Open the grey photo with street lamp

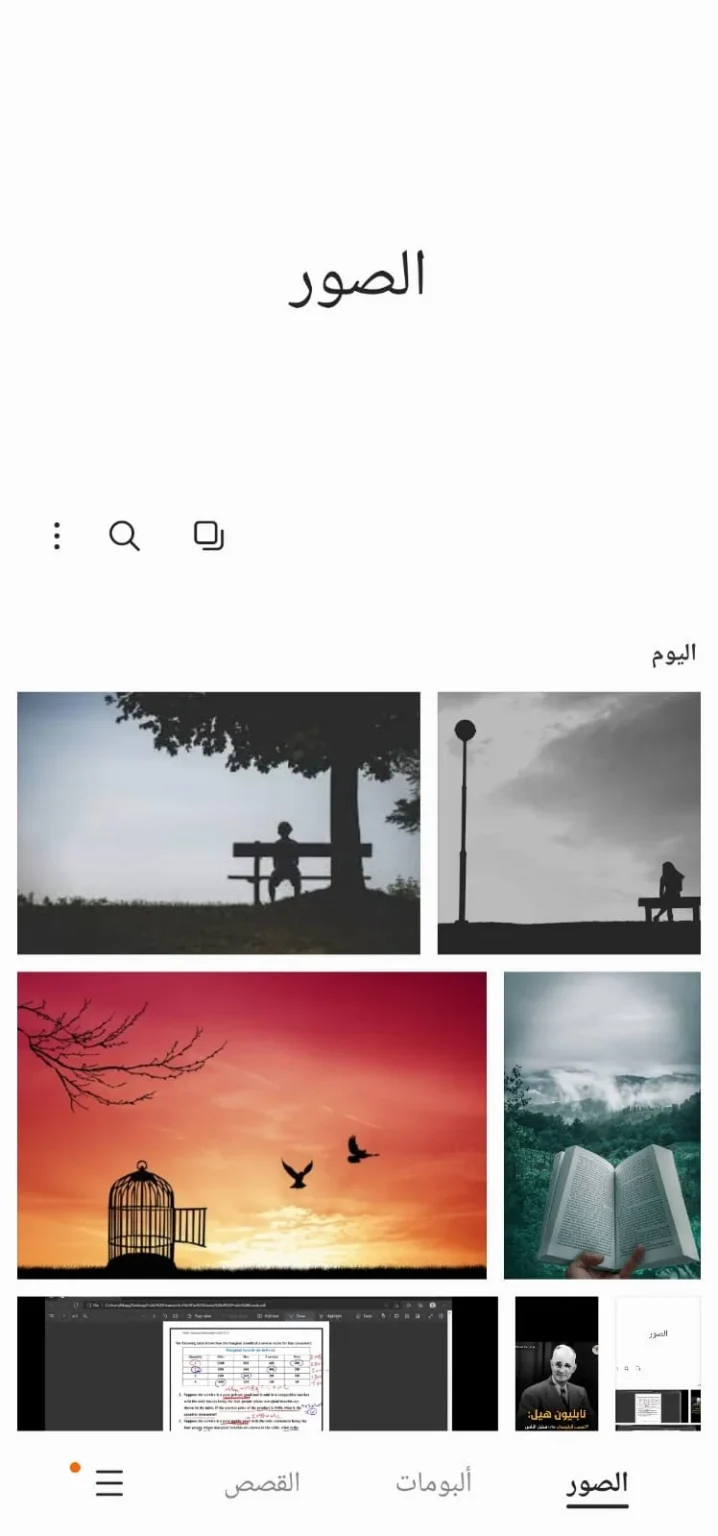569,823
